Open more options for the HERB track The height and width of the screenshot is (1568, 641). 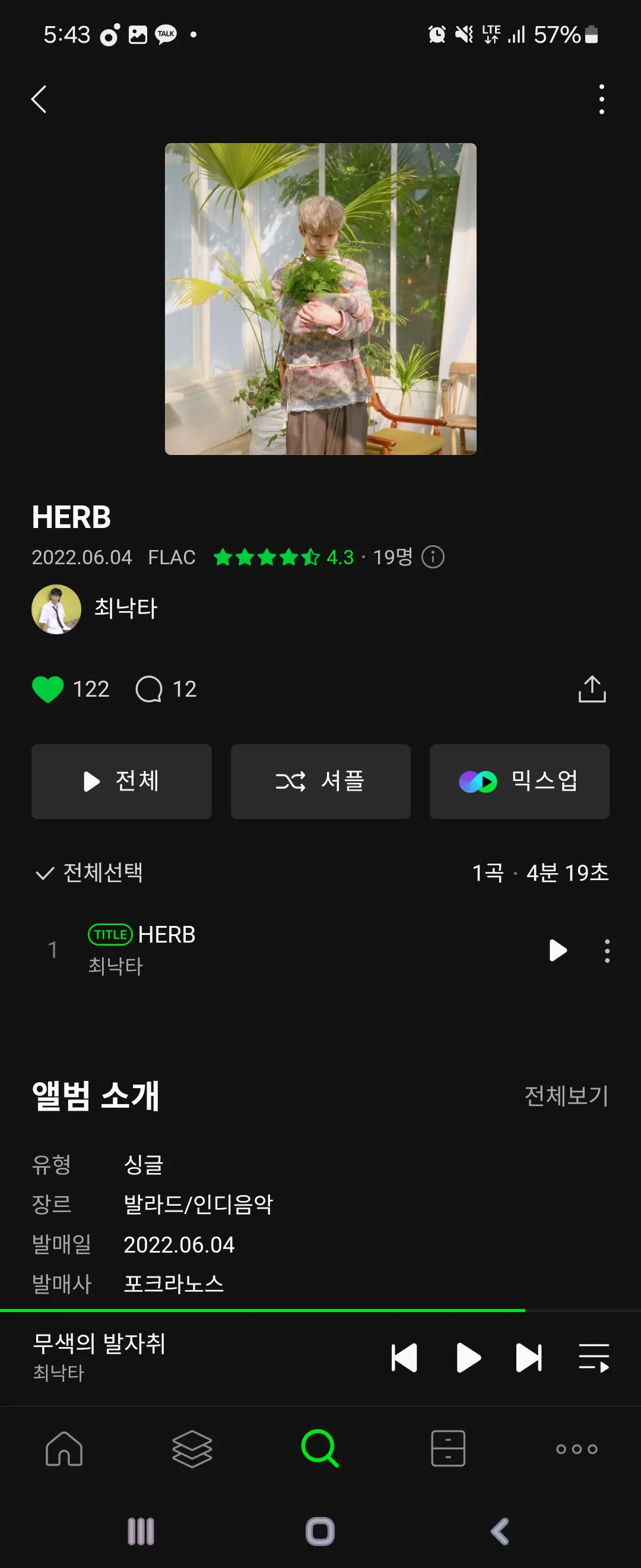(607, 950)
